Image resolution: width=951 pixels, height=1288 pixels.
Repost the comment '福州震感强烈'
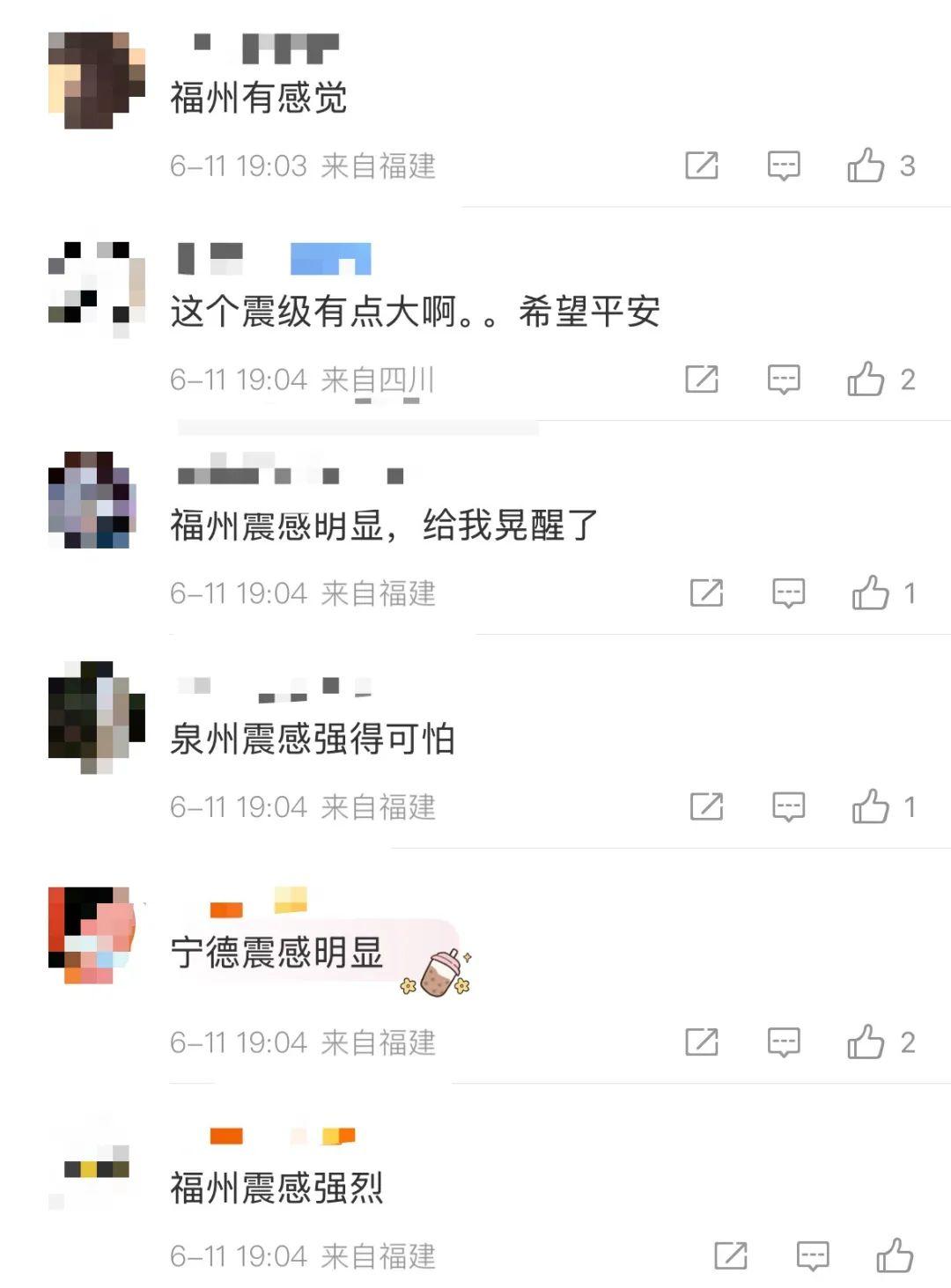[x=731, y=1256]
